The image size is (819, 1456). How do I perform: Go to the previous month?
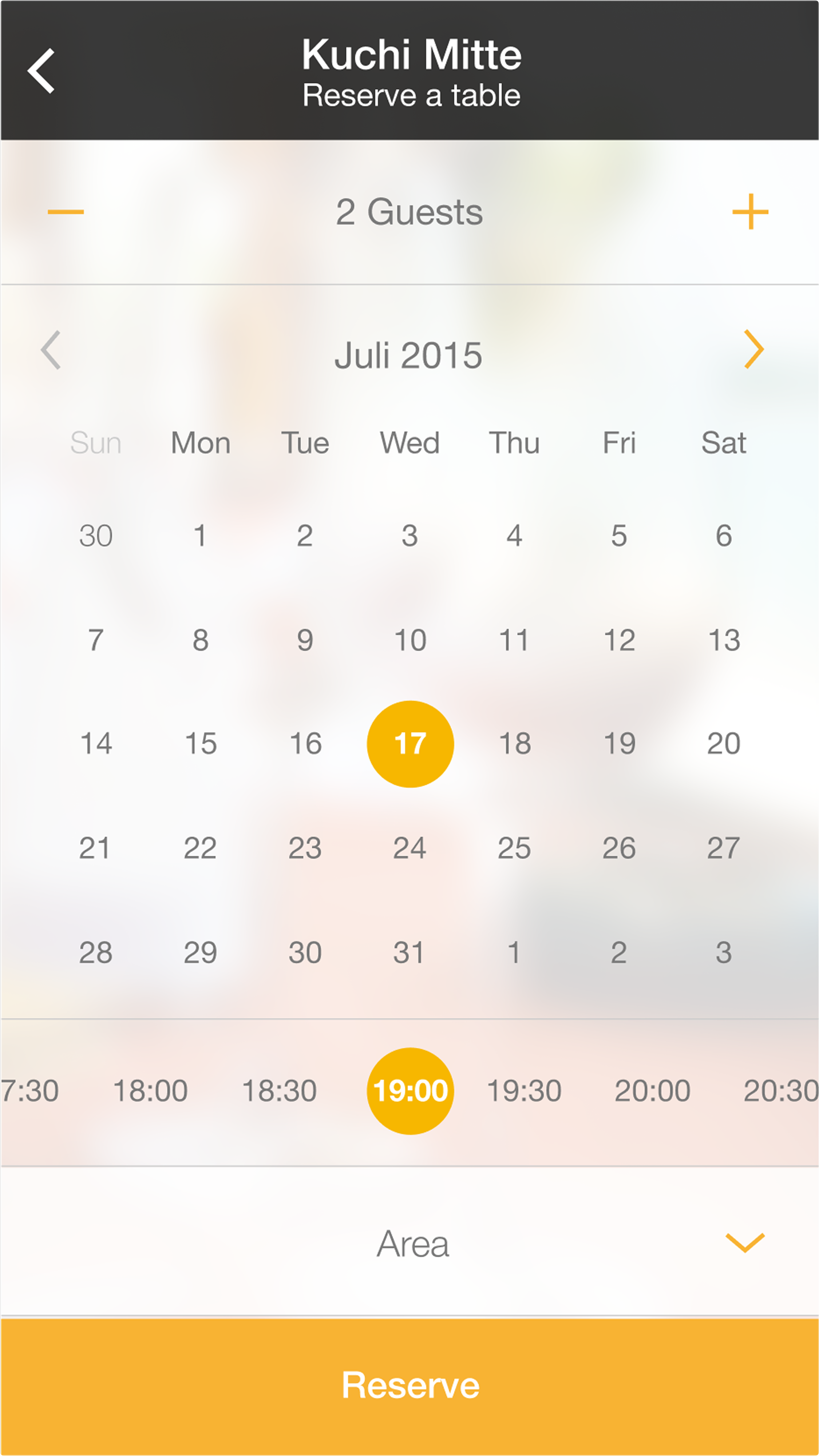click(51, 350)
